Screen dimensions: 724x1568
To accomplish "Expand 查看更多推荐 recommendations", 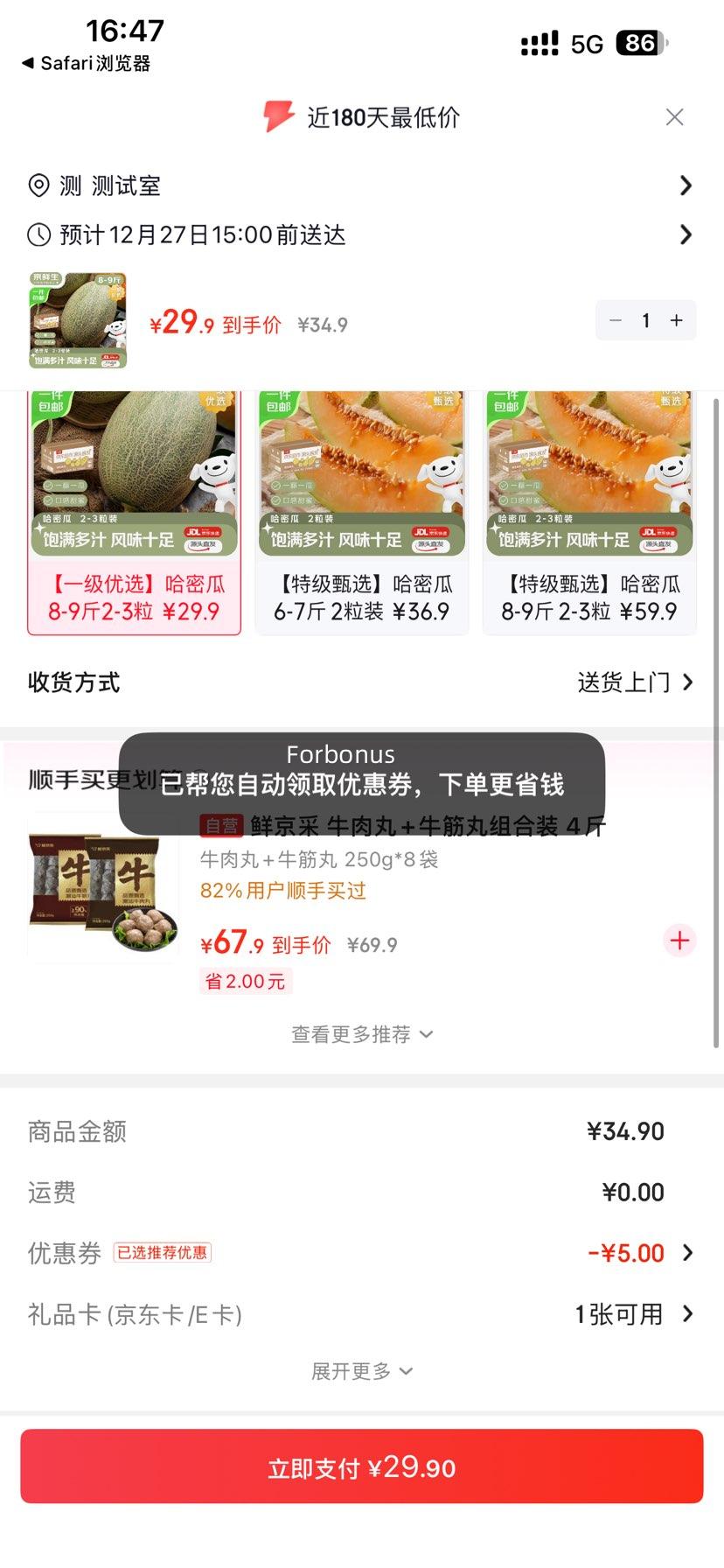I will tap(361, 1033).
